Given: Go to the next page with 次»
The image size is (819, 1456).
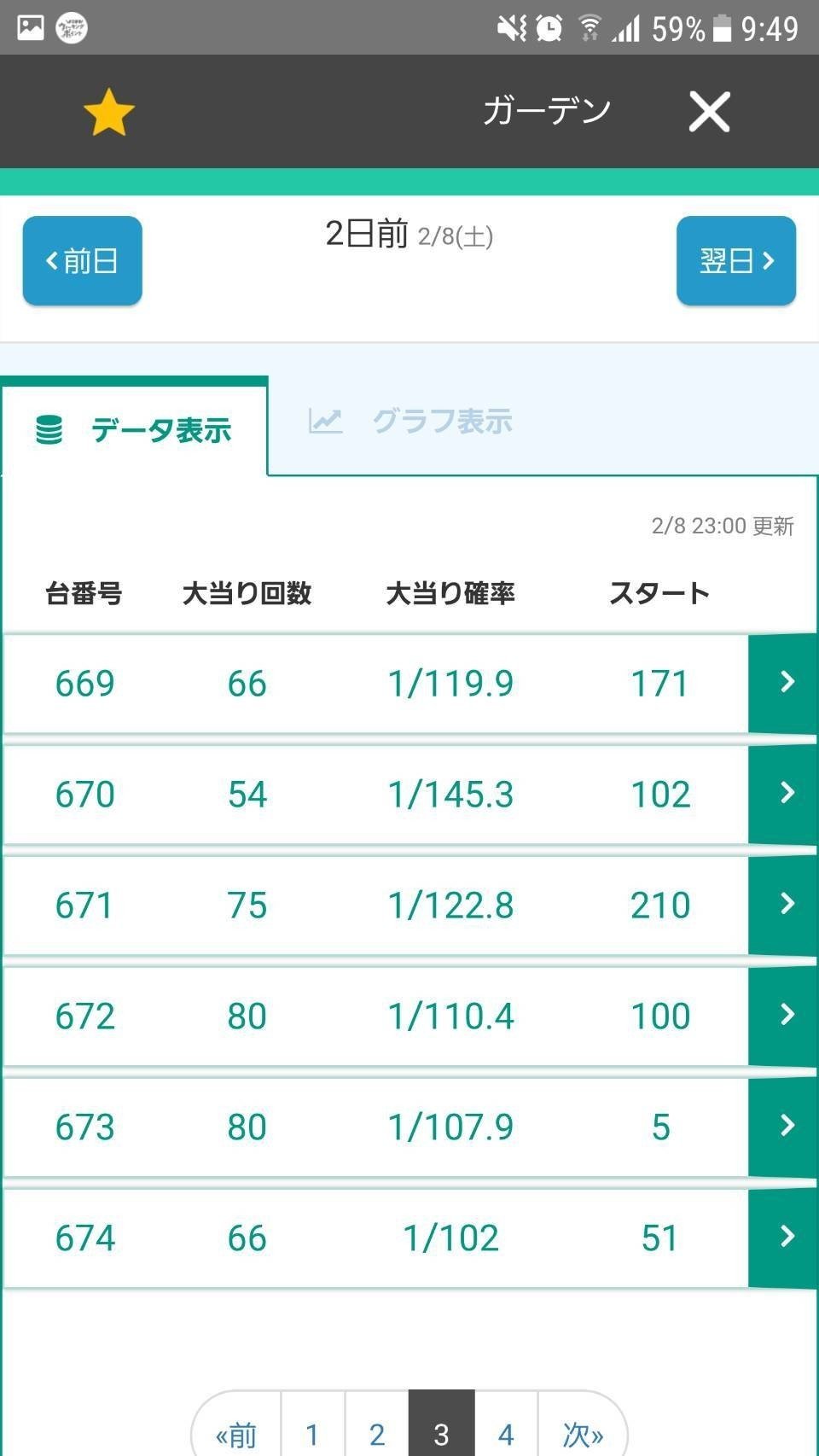Looking at the screenshot, I should point(583,1434).
